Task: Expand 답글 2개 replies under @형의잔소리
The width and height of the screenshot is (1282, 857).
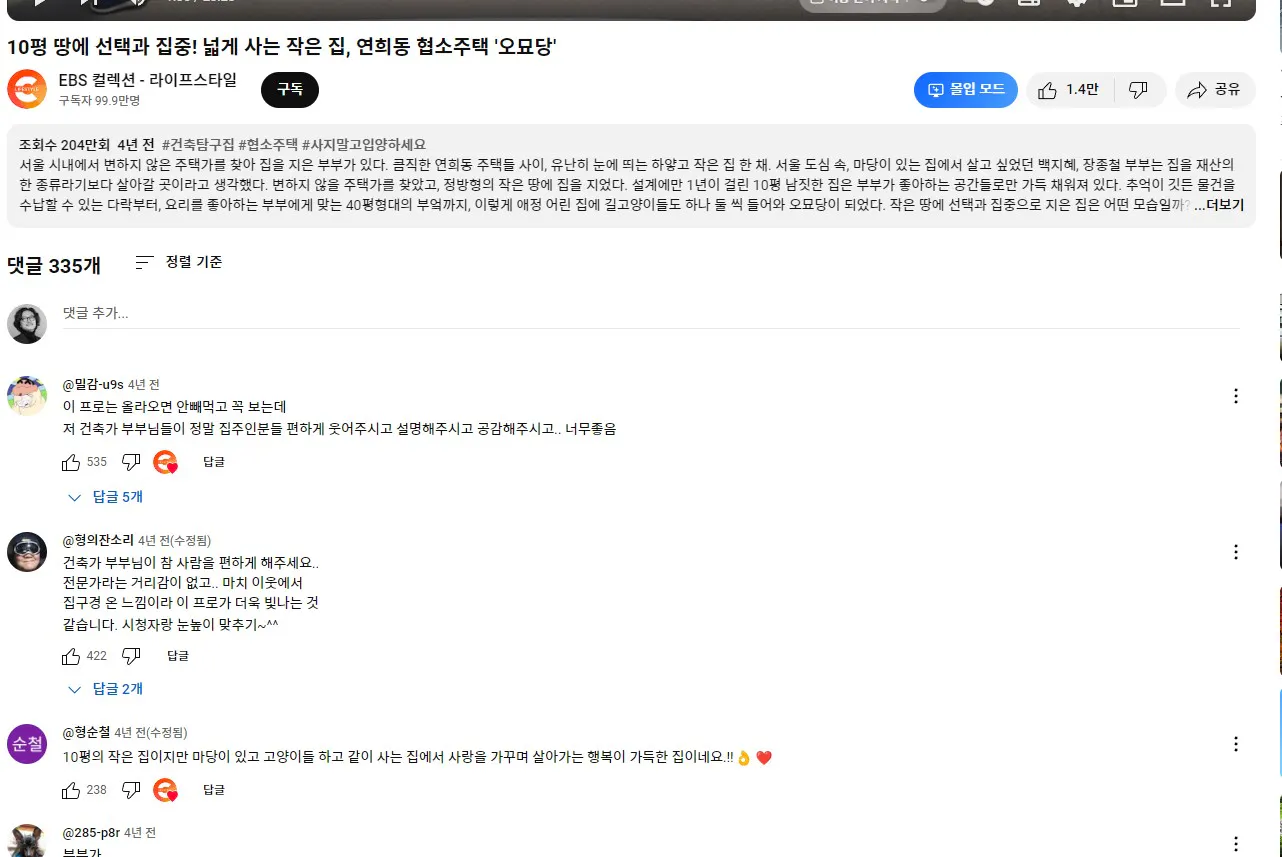Action: coord(106,689)
